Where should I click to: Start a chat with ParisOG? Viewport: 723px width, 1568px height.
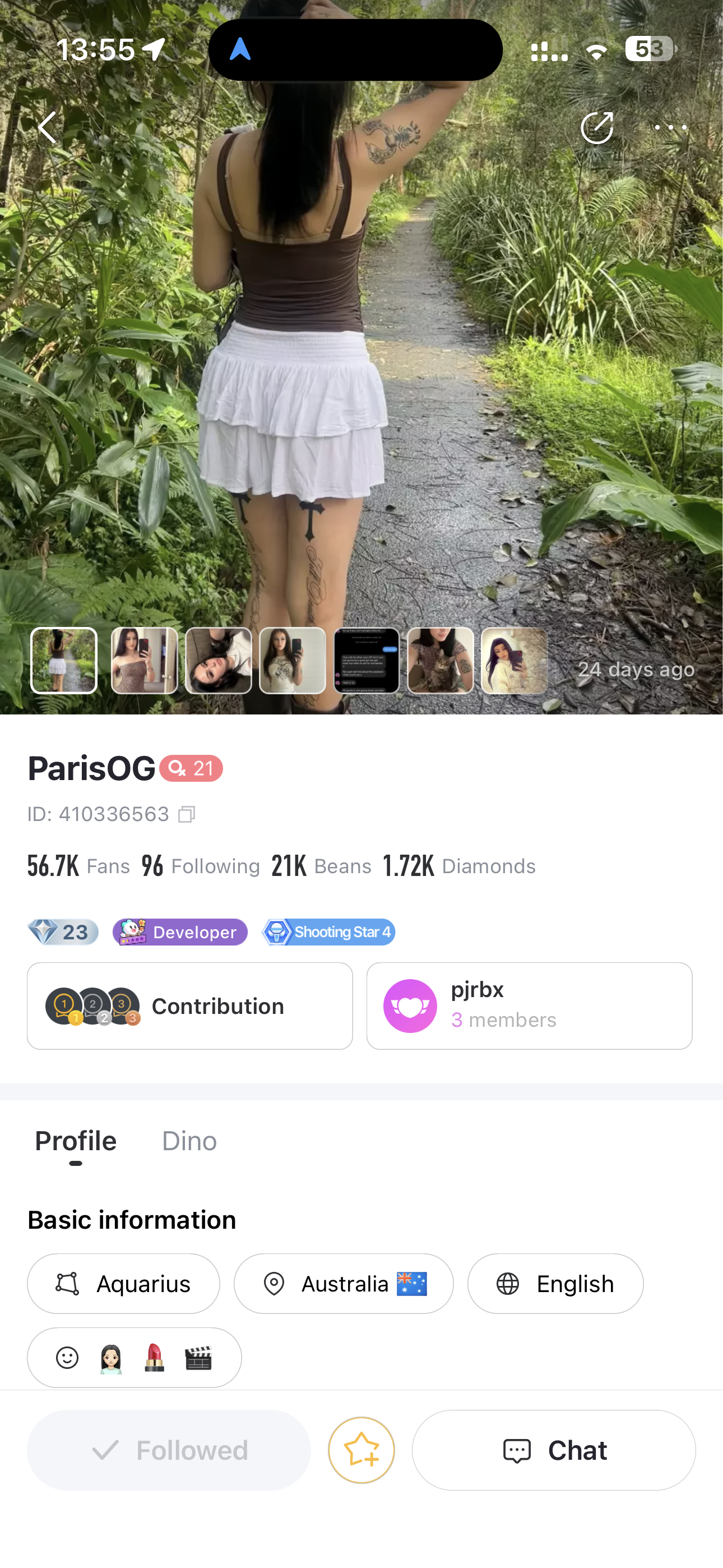click(554, 1450)
